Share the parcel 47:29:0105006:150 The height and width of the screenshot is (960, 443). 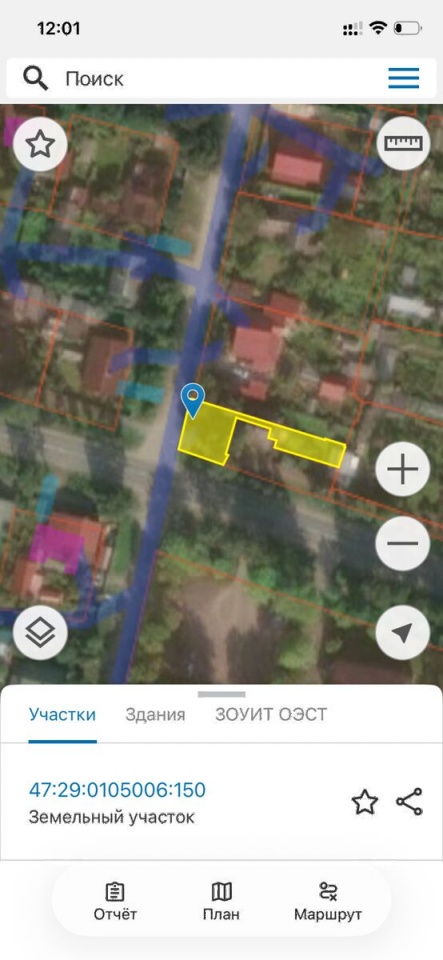(409, 802)
